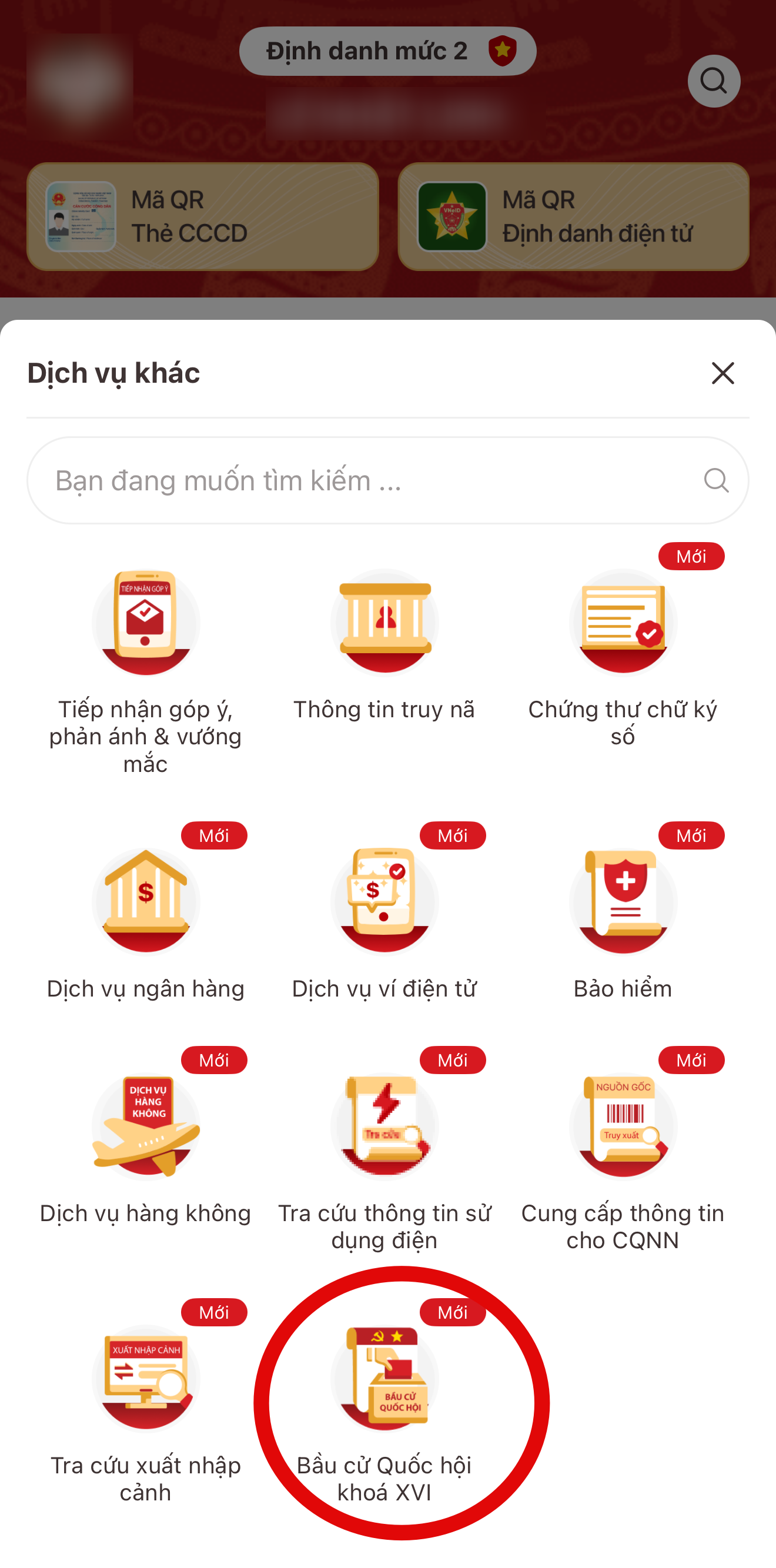Open Dịch vụ hàng không

coord(145,1127)
